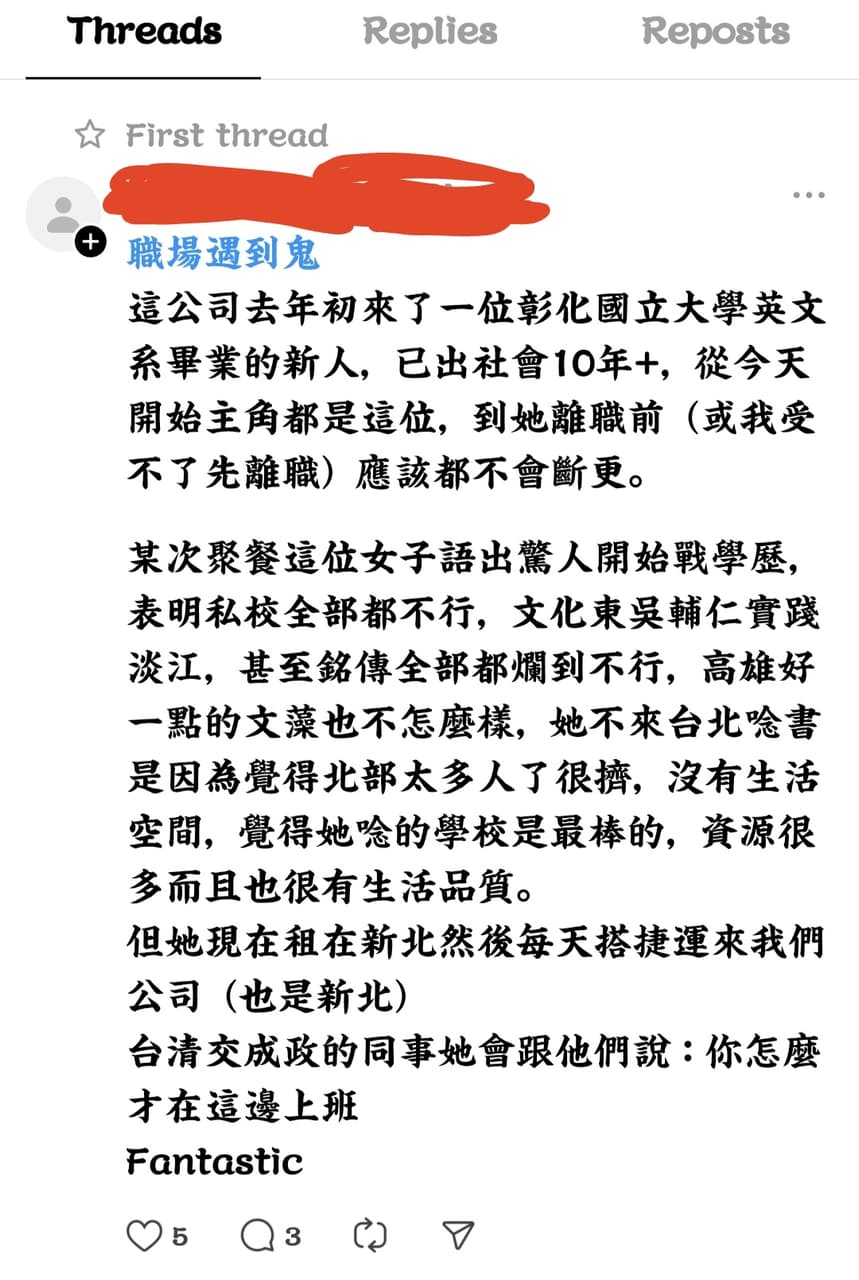Screen dimensions: 859x1280
Task: Switch to the Replies tab
Action: pos(429,32)
